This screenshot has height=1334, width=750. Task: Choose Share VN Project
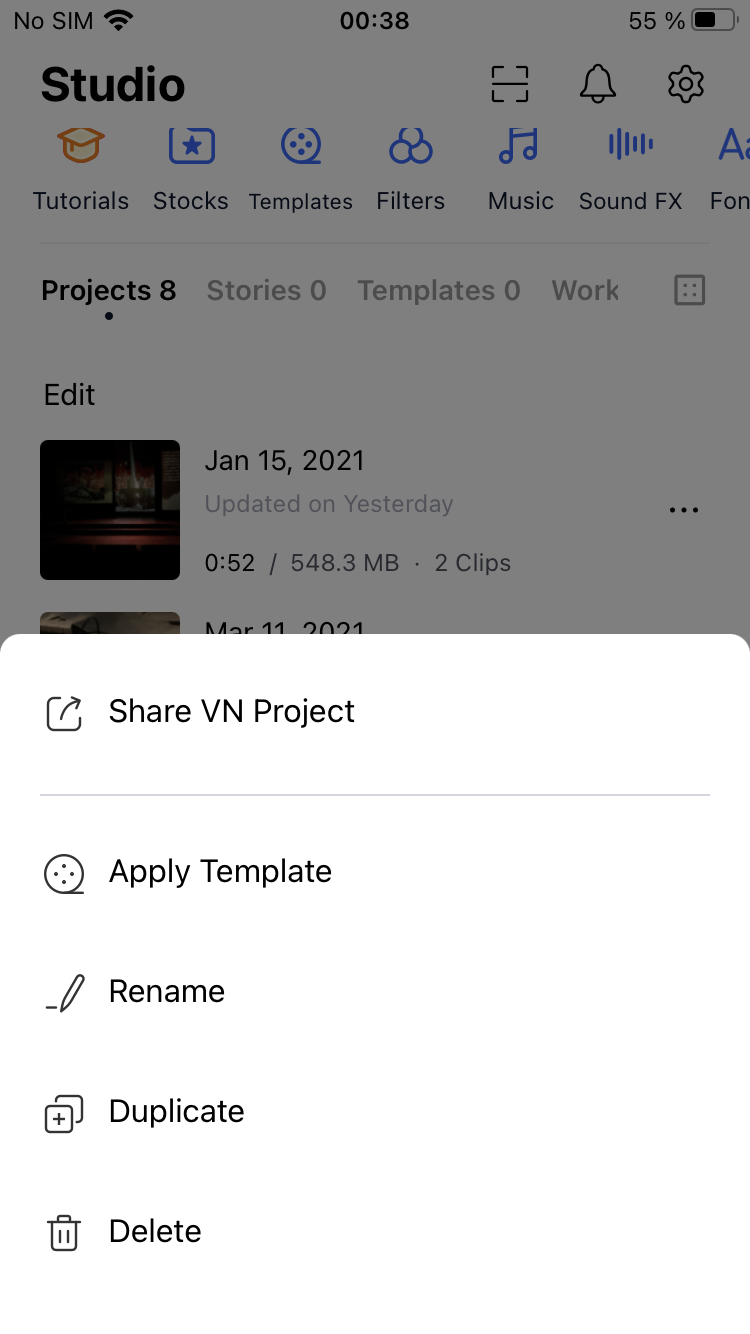click(x=231, y=711)
